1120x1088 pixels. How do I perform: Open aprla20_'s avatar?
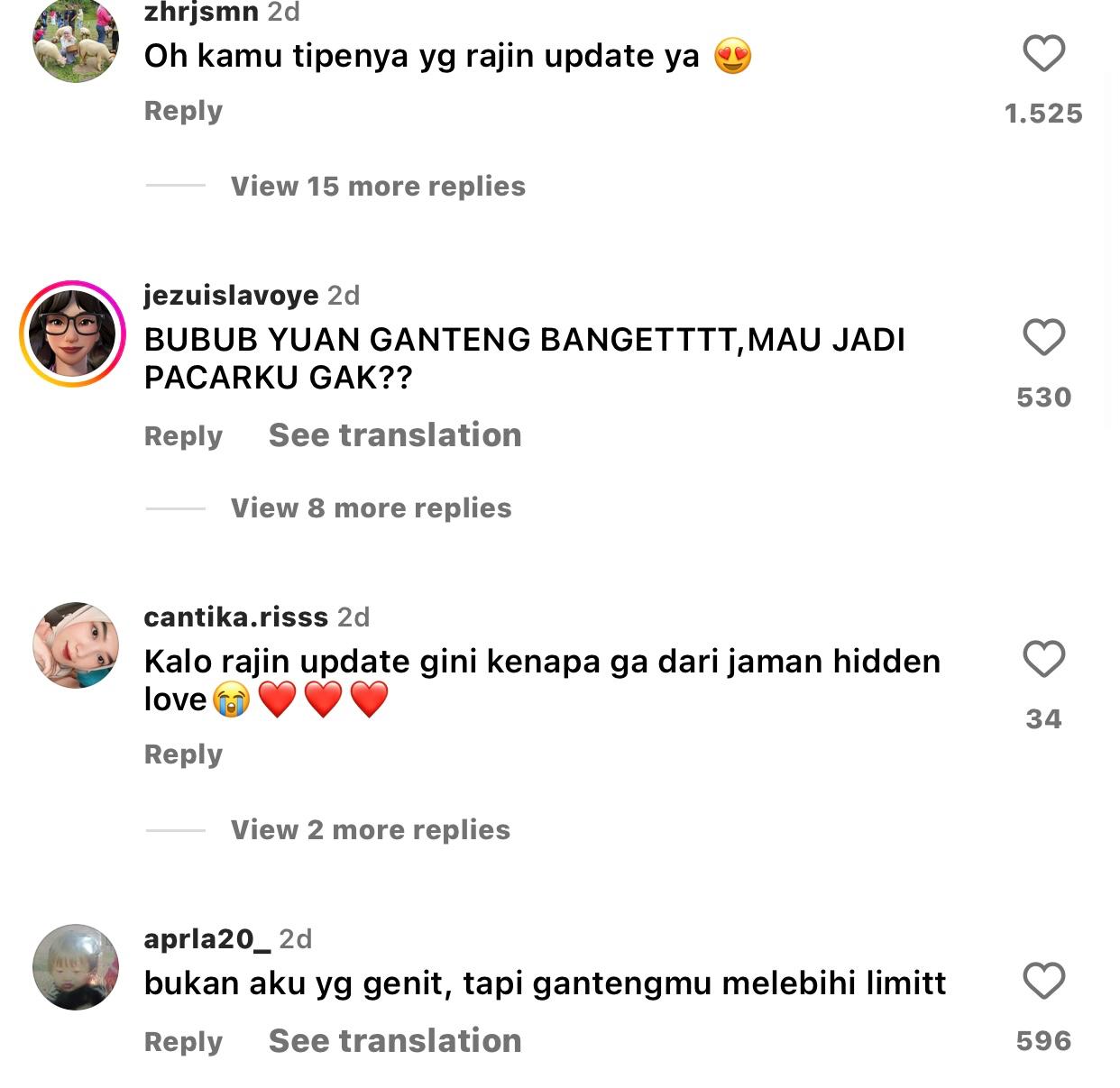point(76,966)
